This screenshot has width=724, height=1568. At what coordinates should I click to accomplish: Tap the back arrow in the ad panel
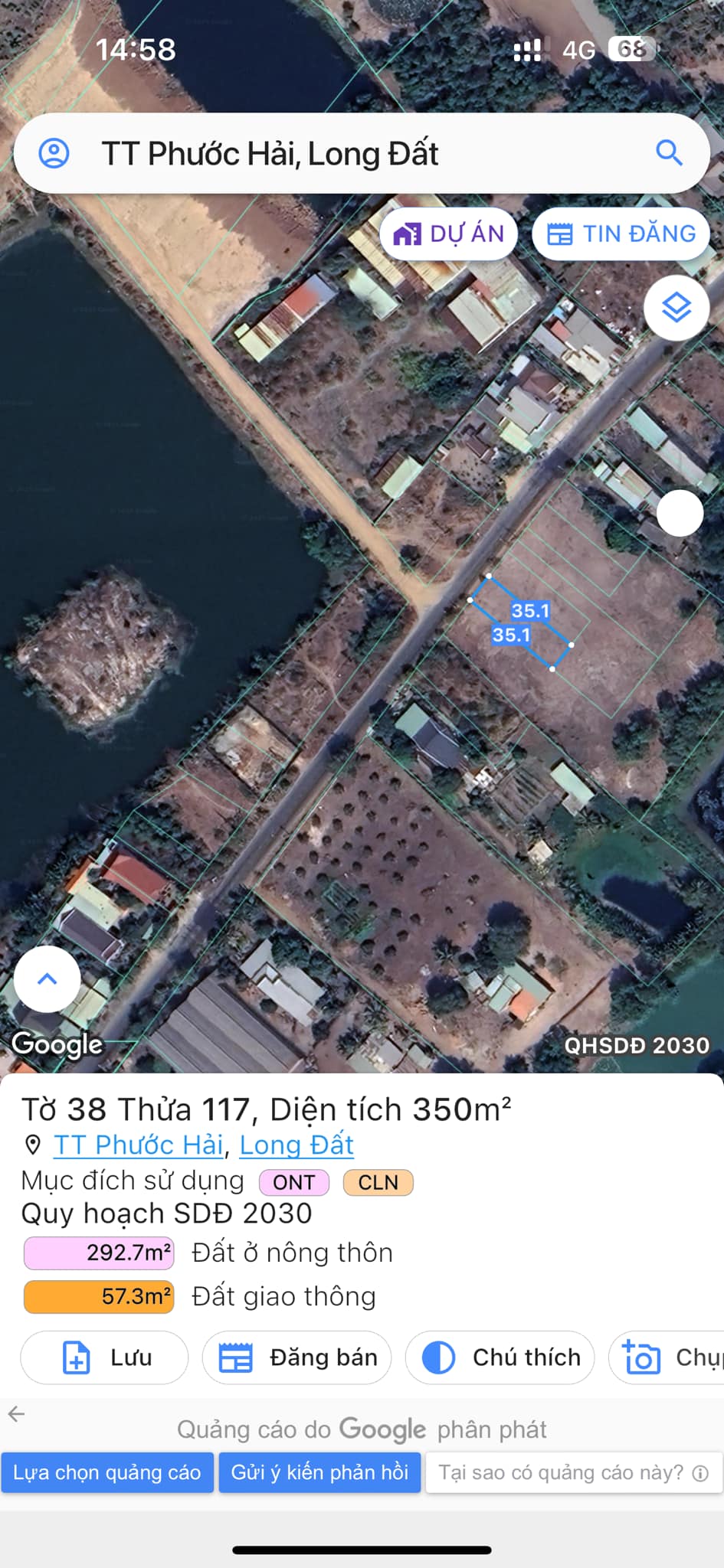click(x=16, y=1413)
